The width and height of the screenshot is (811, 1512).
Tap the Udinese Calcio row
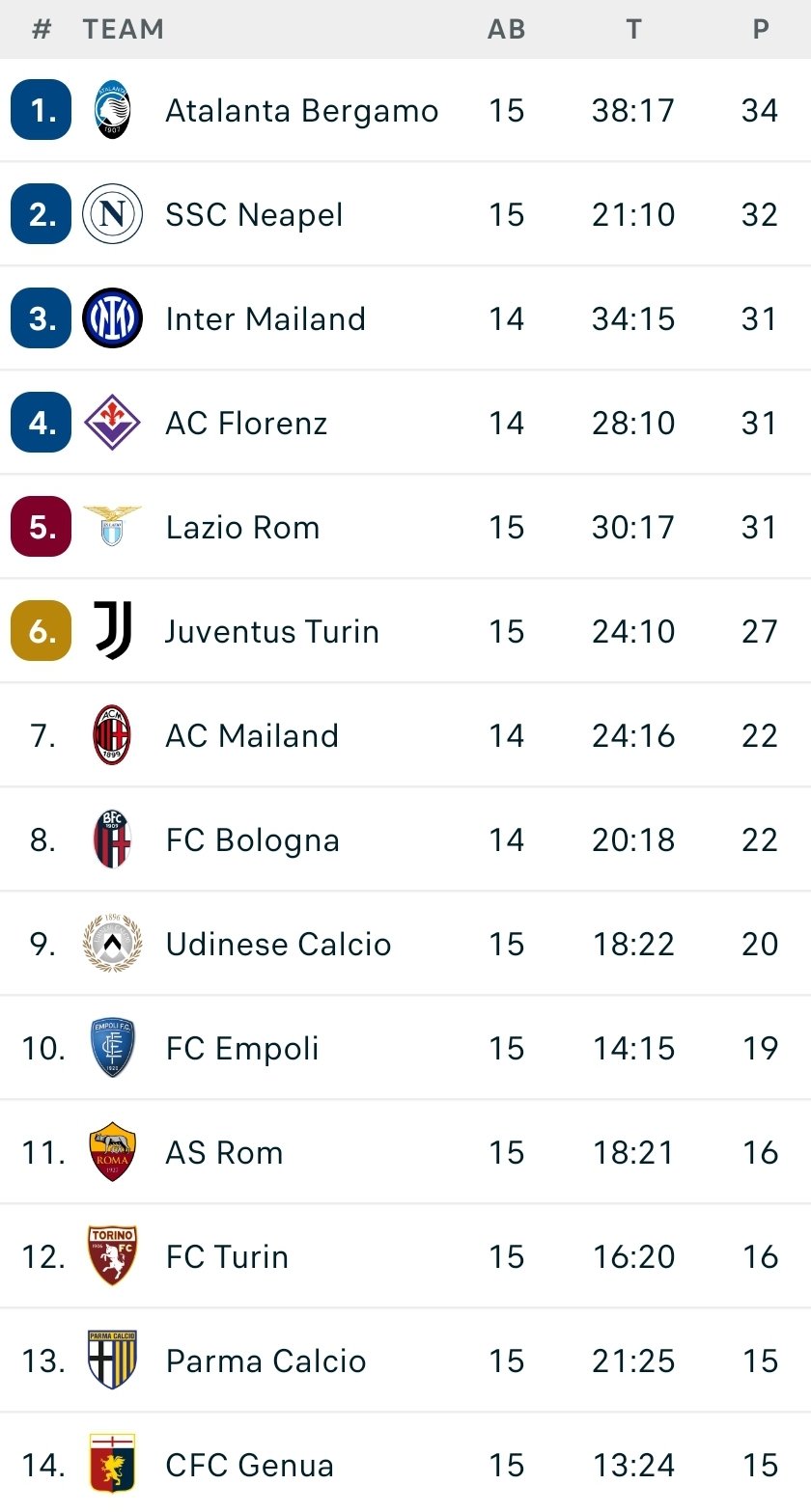click(x=405, y=944)
